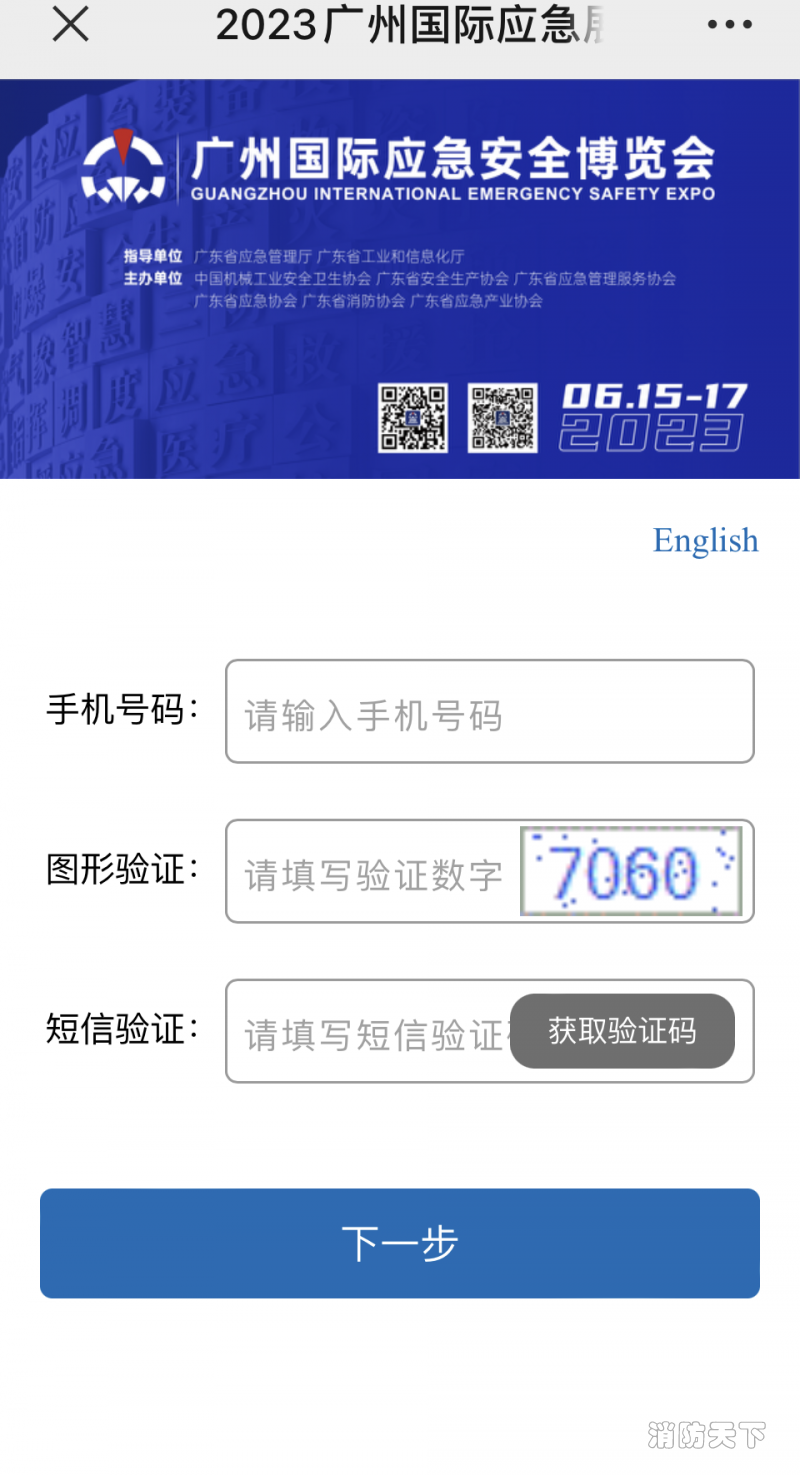Open the three-dot overflow menu

pos(729,25)
